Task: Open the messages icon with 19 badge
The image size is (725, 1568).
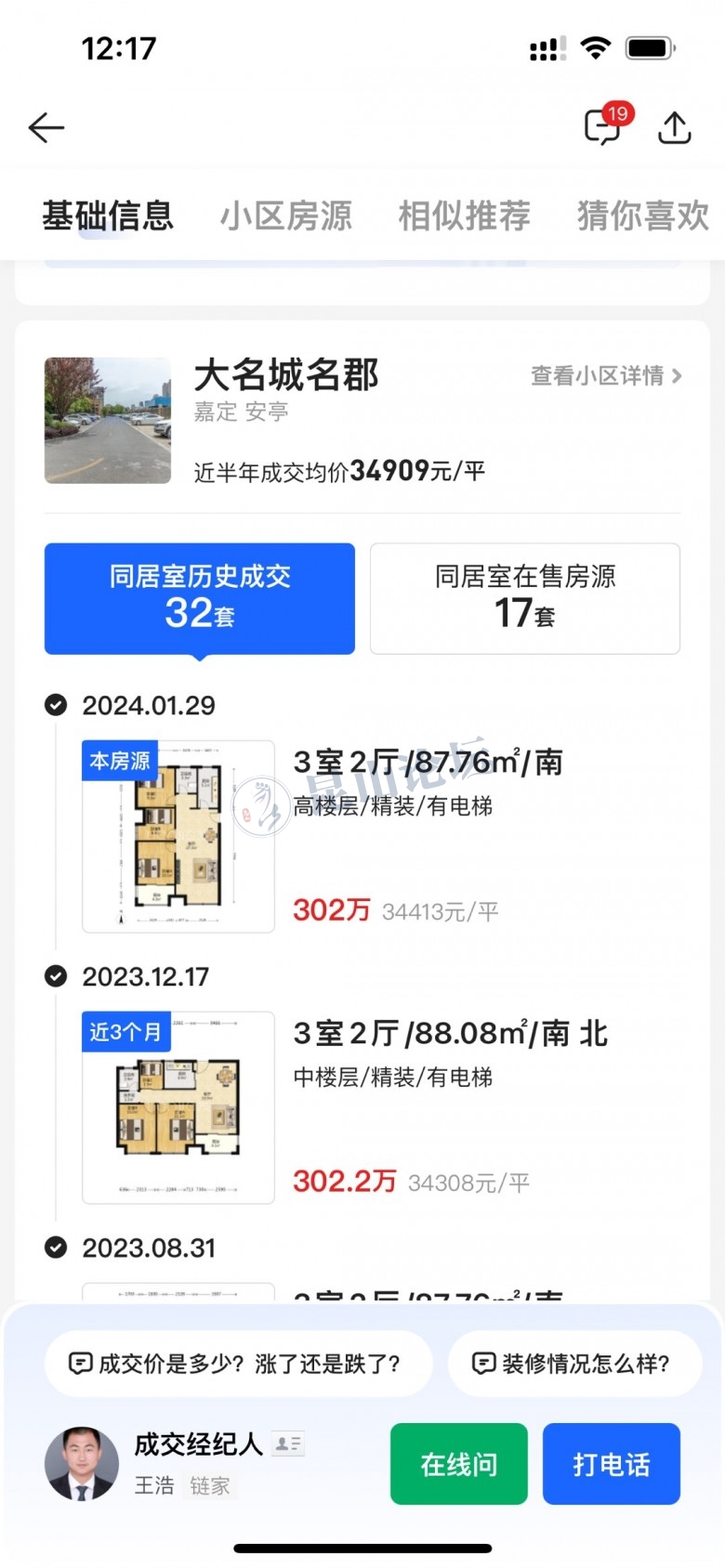Action: pyautogui.click(x=603, y=126)
